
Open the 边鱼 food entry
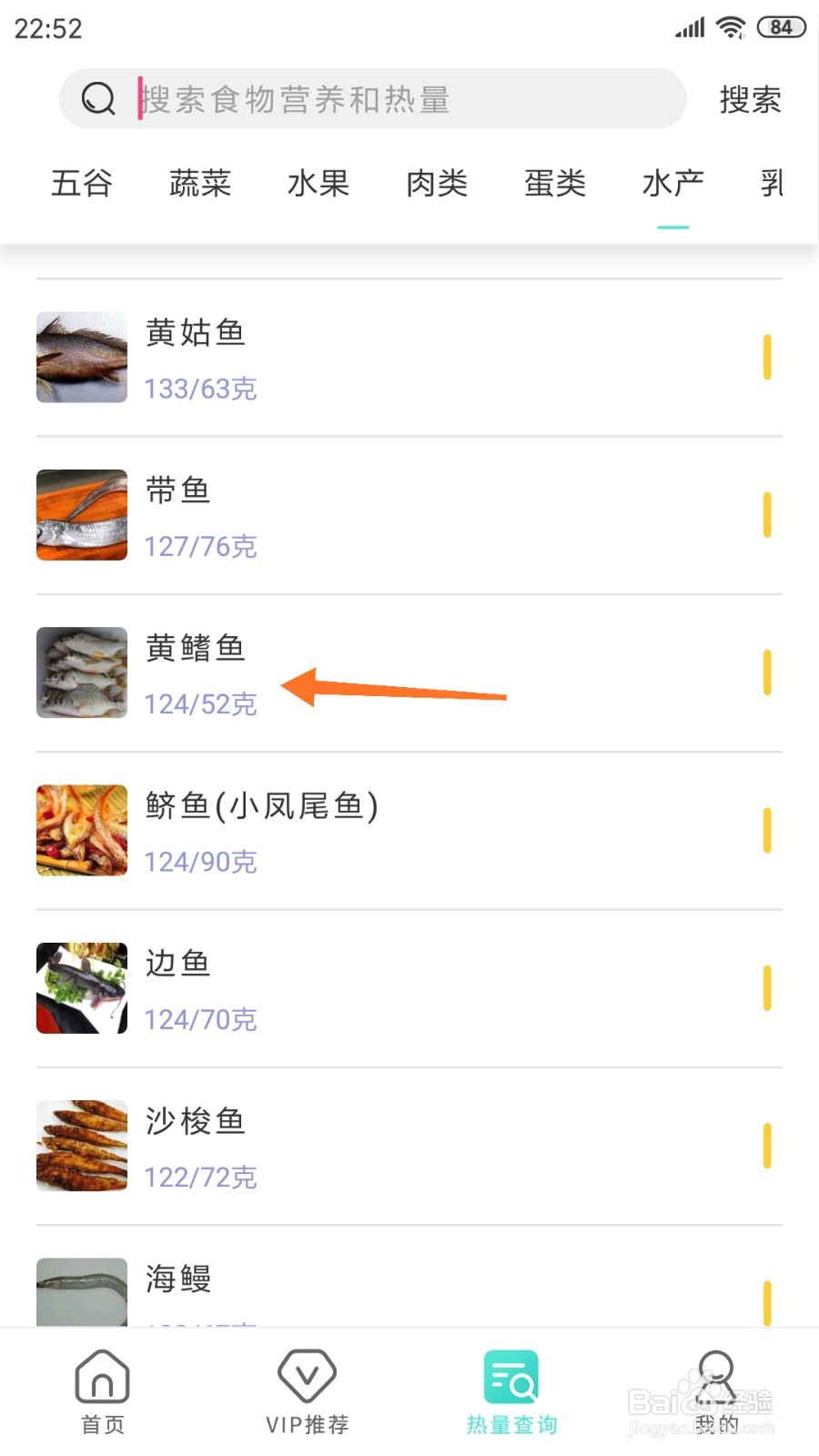coord(409,988)
